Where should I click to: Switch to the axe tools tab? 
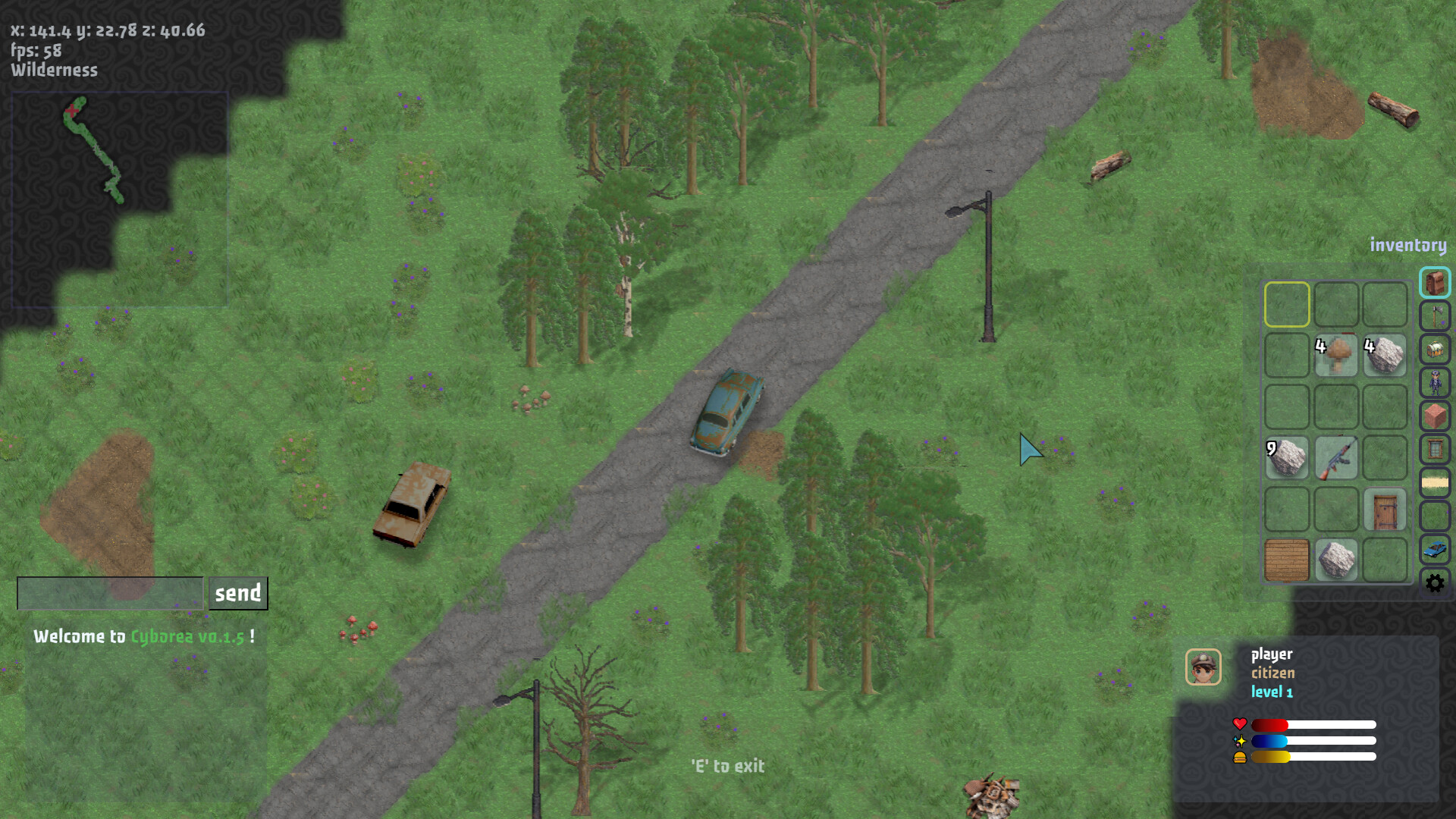tap(1434, 316)
